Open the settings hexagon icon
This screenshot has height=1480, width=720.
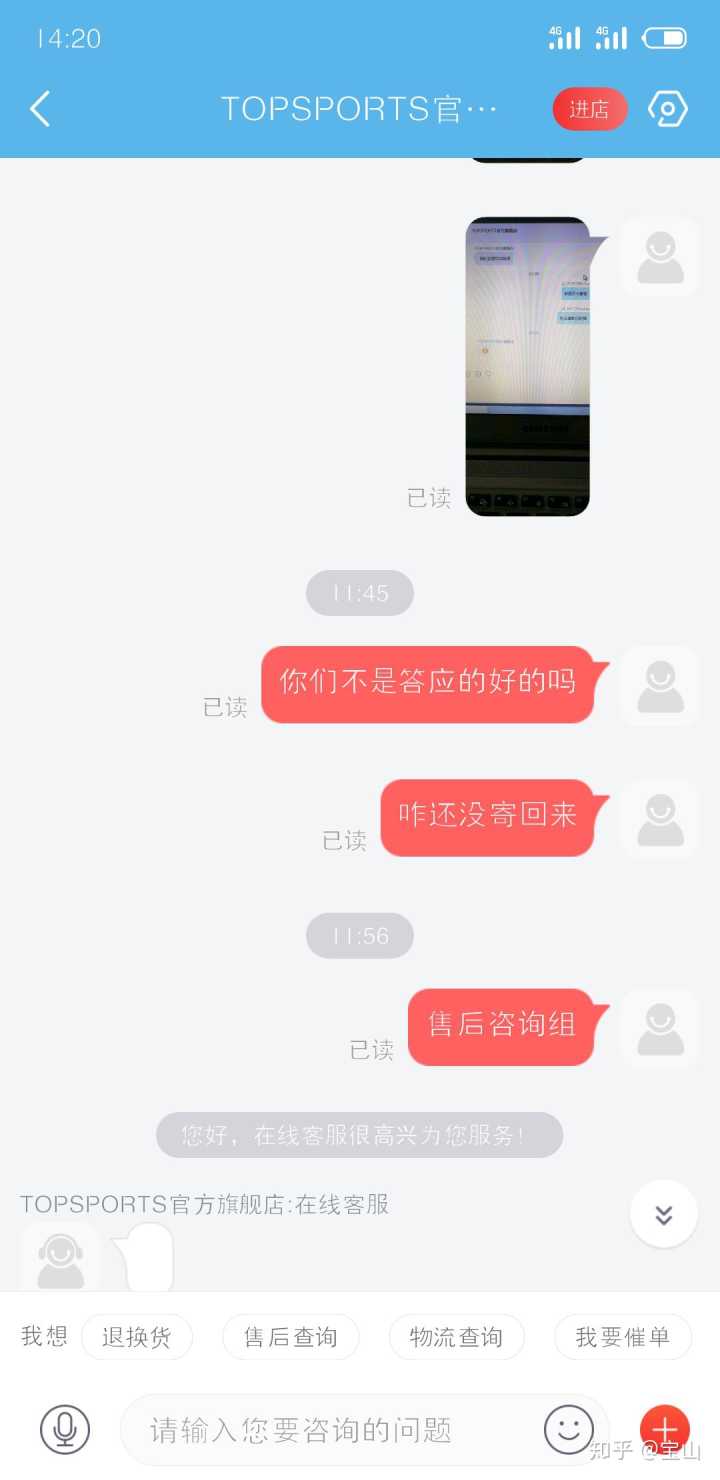pyautogui.click(x=667, y=109)
